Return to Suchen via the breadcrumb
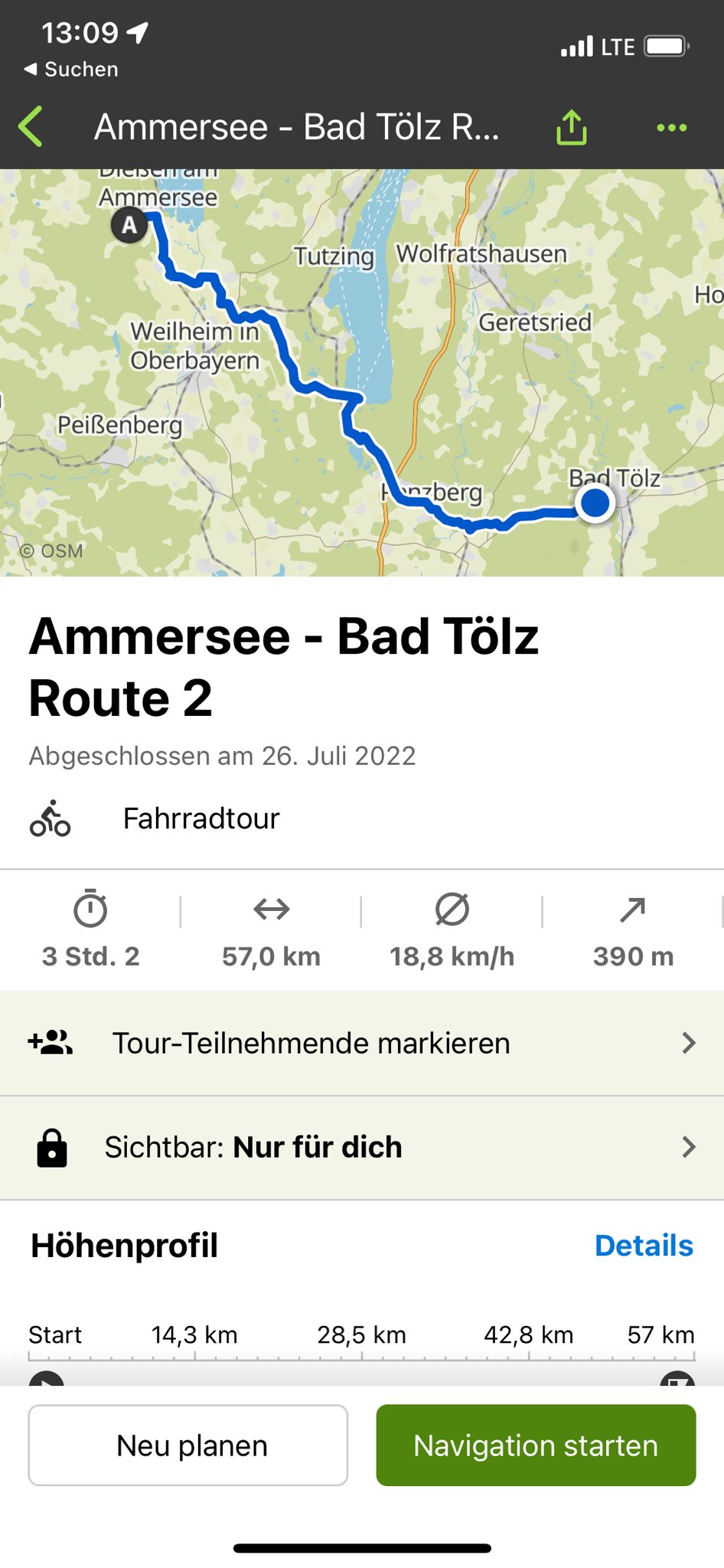The width and height of the screenshot is (724, 1568). (x=71, y=69)
